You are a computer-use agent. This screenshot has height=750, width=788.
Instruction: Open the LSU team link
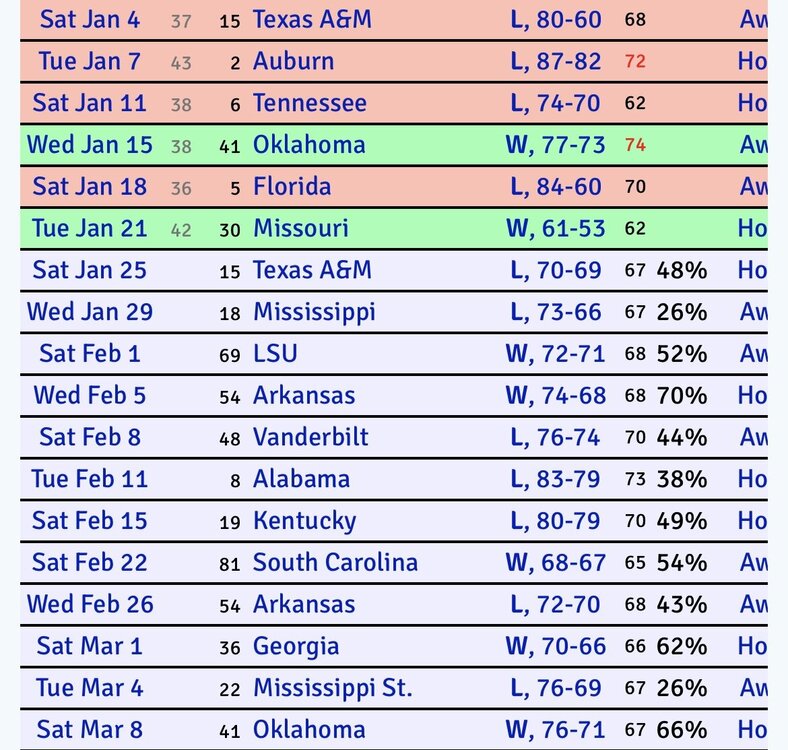pos(275,354)
